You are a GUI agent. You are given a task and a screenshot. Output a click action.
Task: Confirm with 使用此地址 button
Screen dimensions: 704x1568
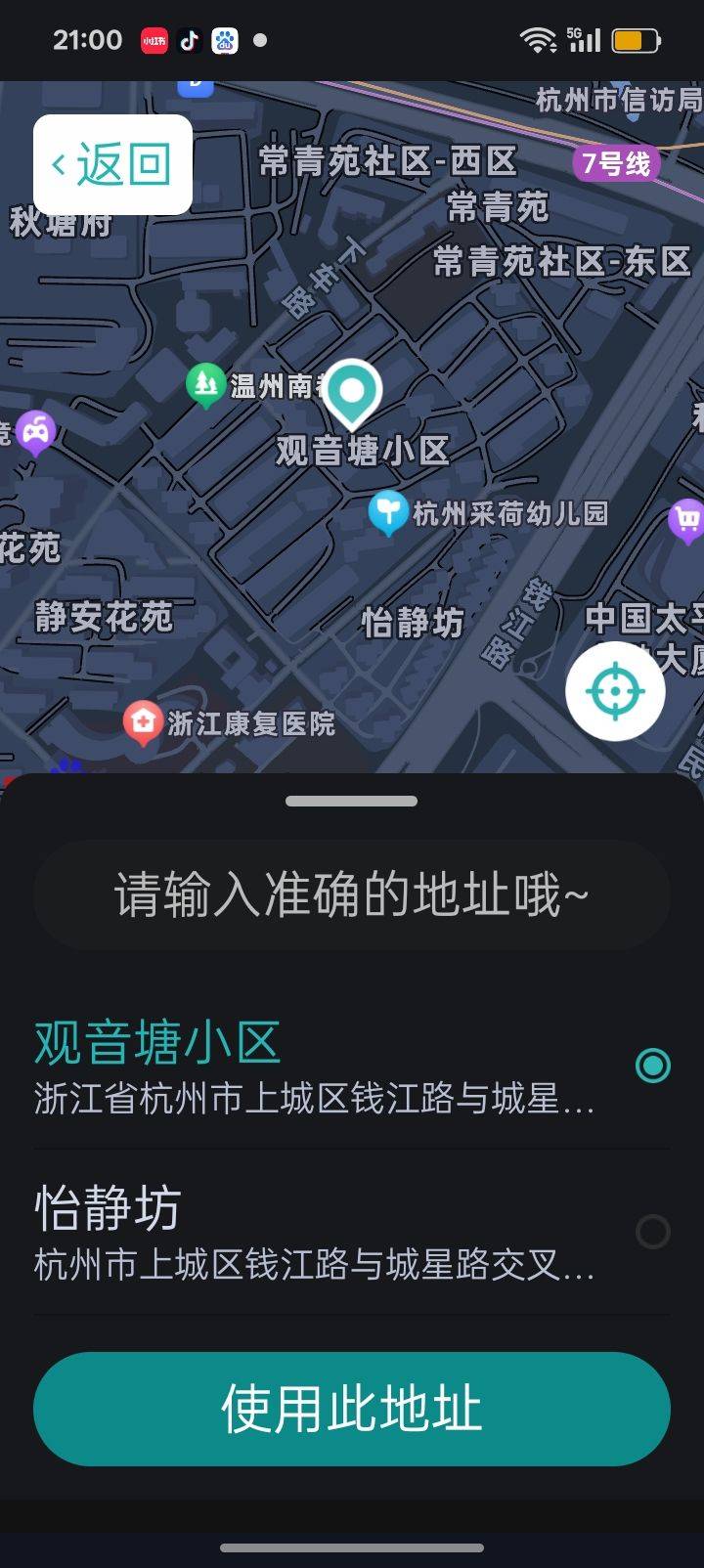coord(352,1409)
